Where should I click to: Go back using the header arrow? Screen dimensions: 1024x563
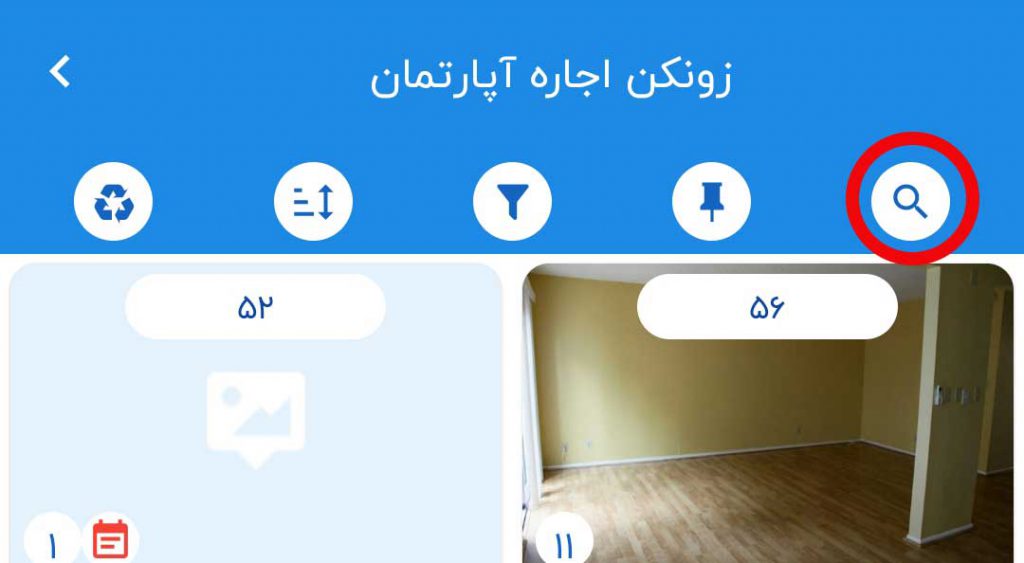tap(60, 72)
